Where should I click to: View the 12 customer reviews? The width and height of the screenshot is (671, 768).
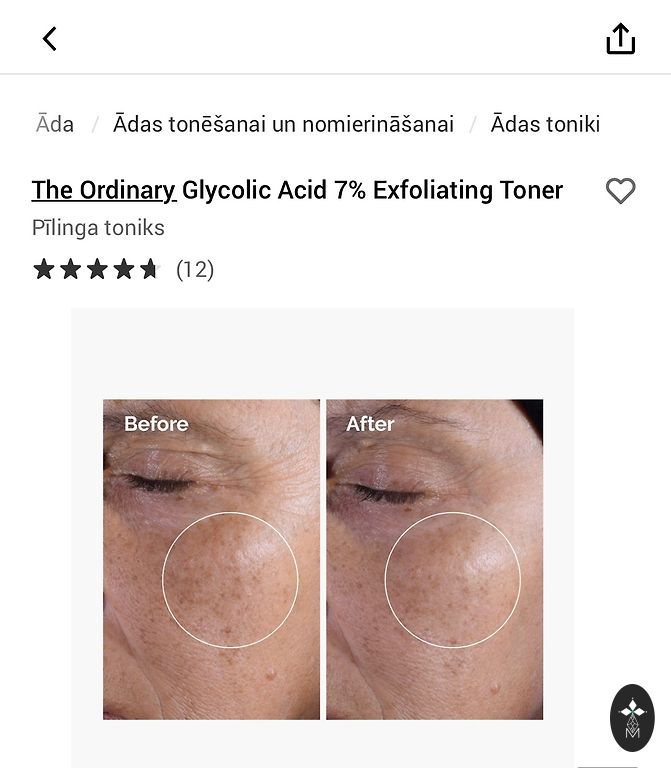pos(194,269)
